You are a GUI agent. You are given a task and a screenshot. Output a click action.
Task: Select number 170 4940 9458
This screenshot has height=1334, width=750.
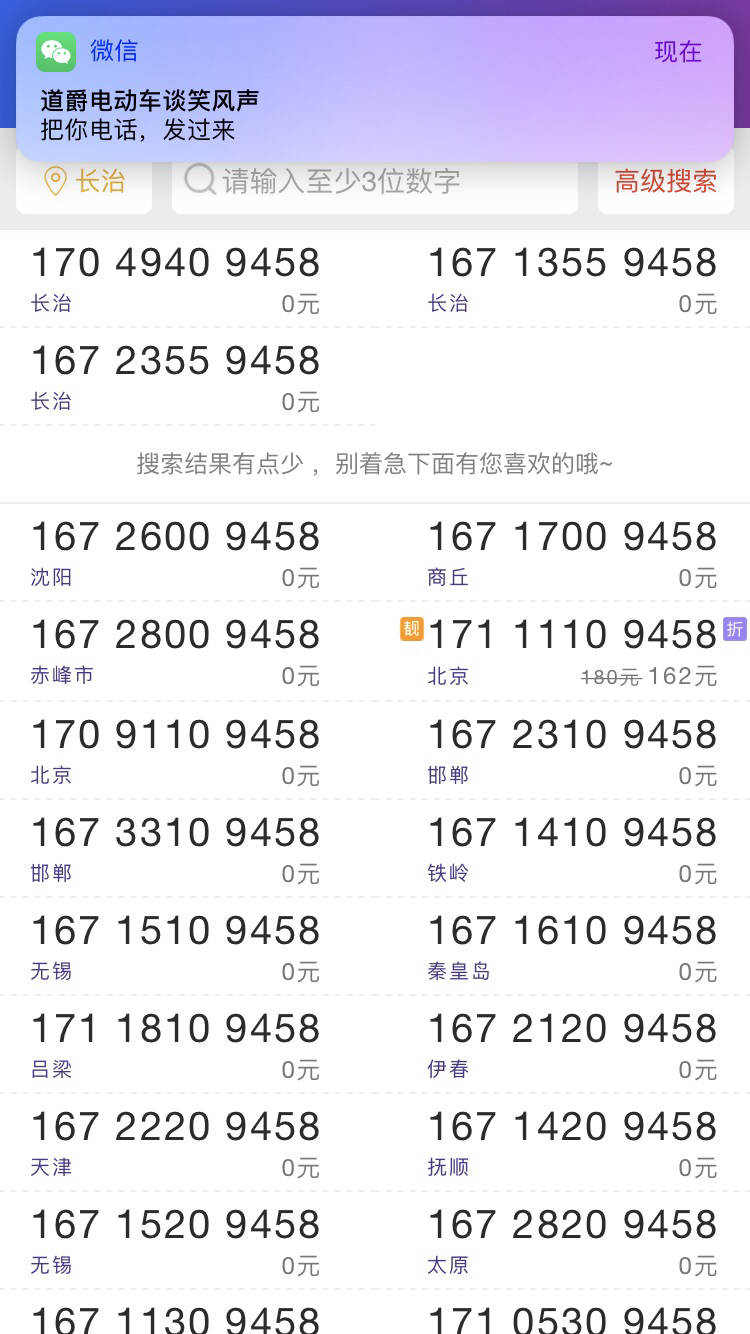point(176,279)
